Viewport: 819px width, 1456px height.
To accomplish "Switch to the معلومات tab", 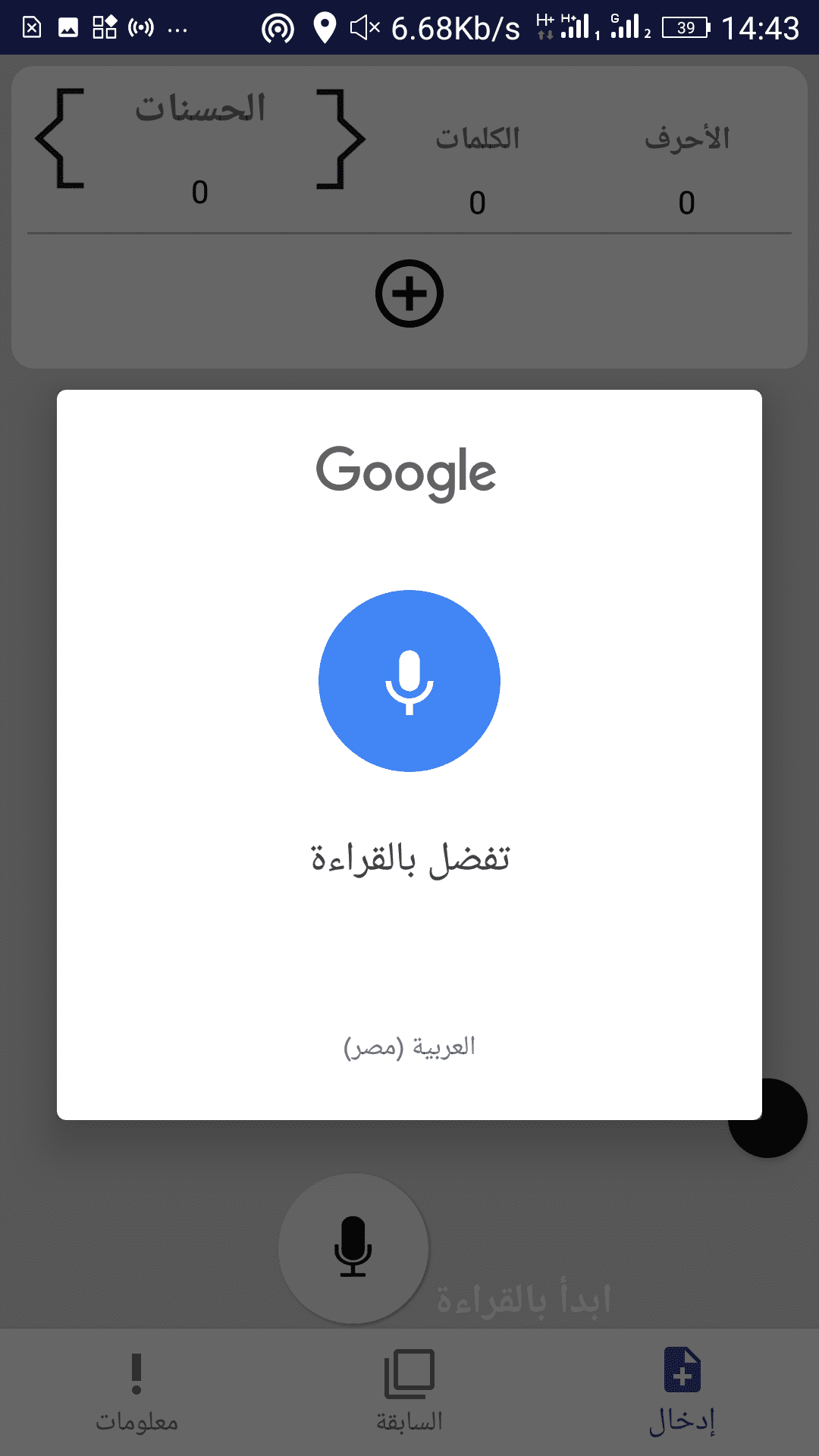I will click(x=136, y=1392).
